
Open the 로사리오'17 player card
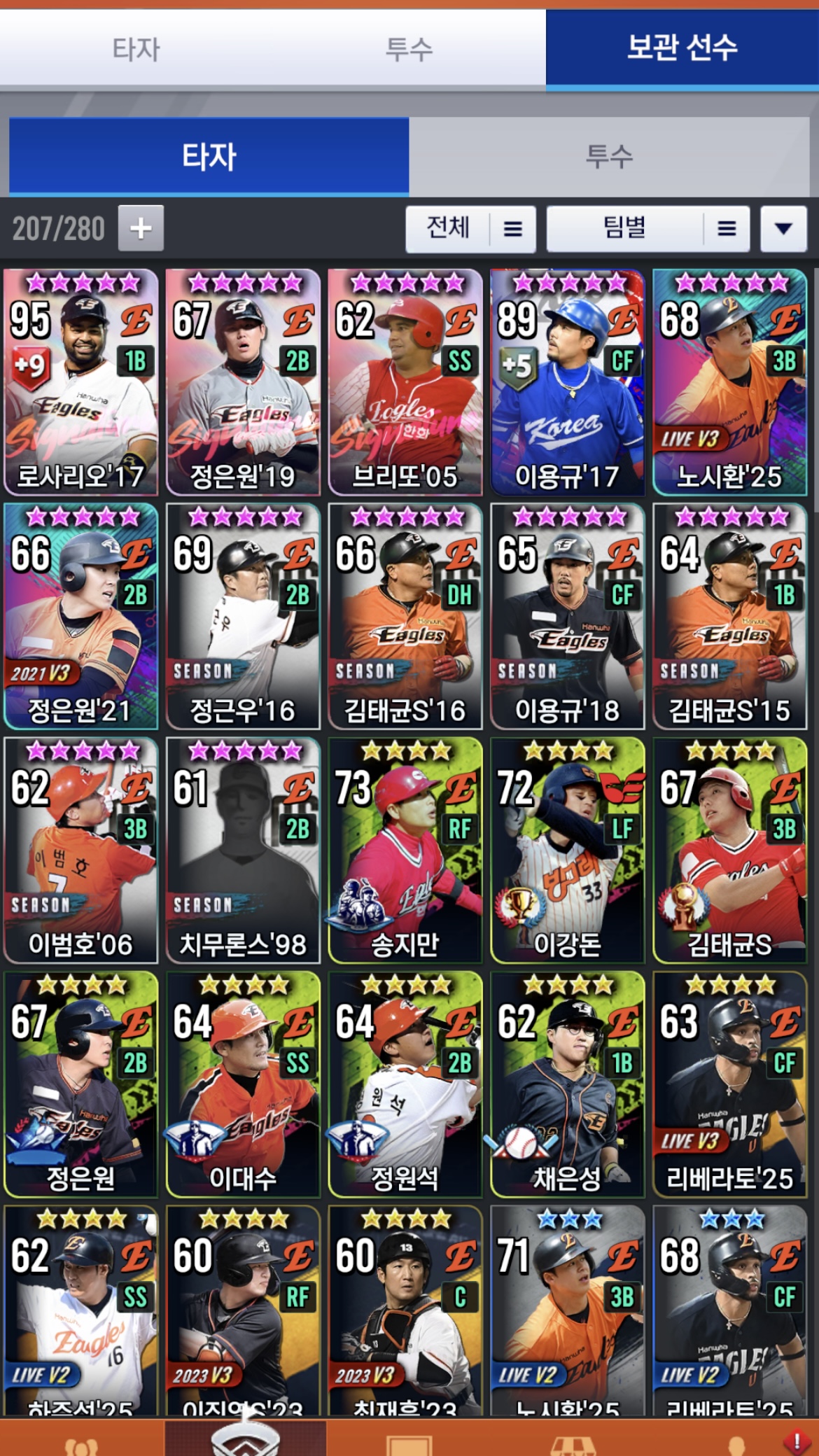[x=80, y=381]
